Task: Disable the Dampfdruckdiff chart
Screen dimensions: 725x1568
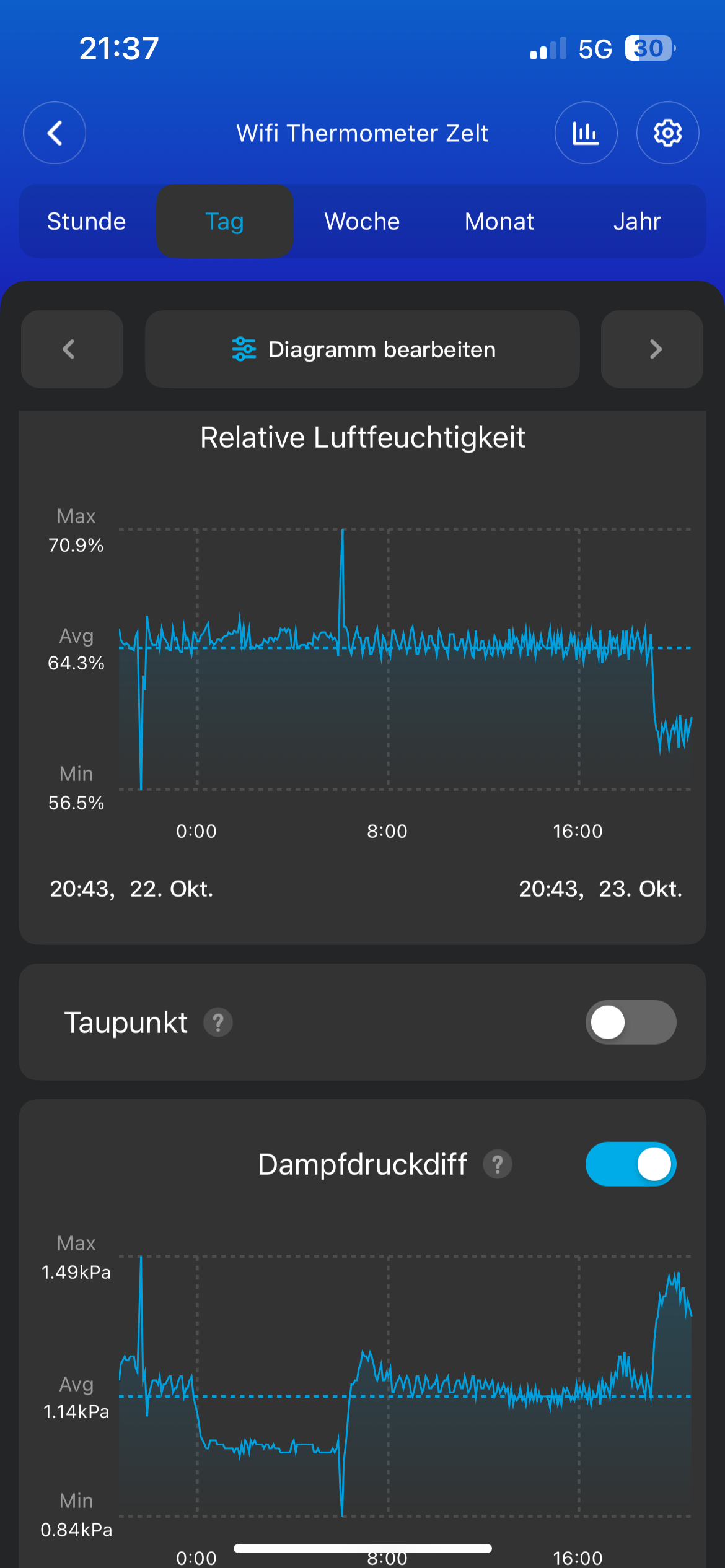Action: (x=630, y=1164)
